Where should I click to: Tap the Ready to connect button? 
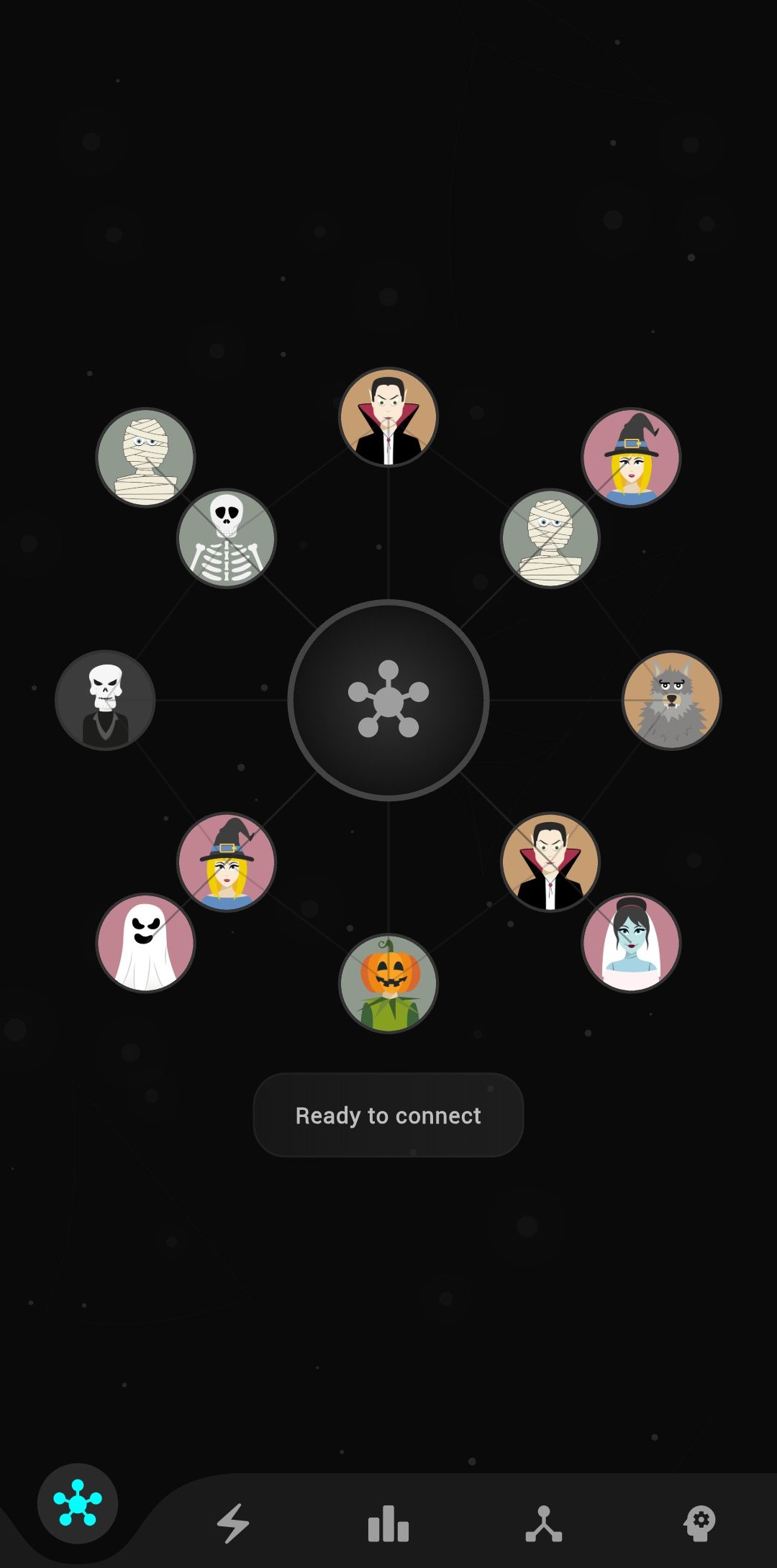click(x=388, y=1115)
